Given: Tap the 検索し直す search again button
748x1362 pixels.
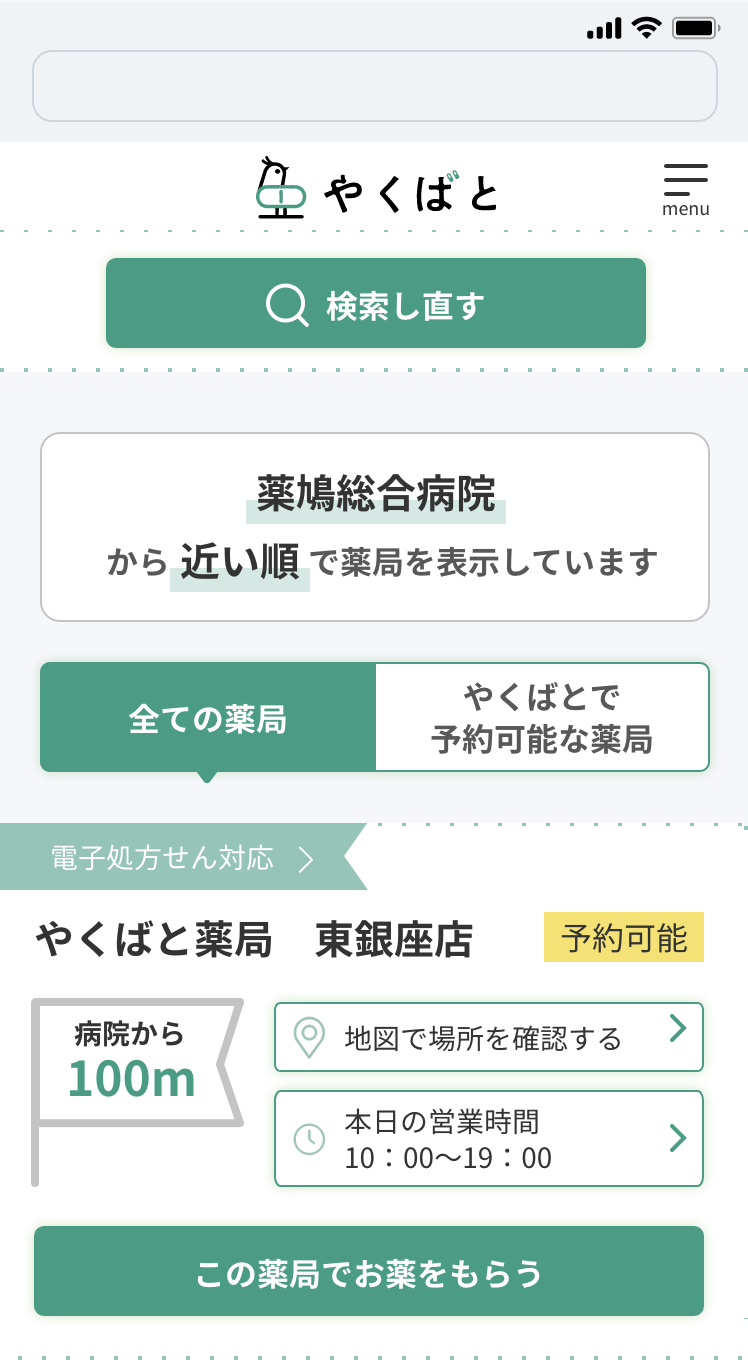Looking at the screenshot, I should (x=375, y=303).
